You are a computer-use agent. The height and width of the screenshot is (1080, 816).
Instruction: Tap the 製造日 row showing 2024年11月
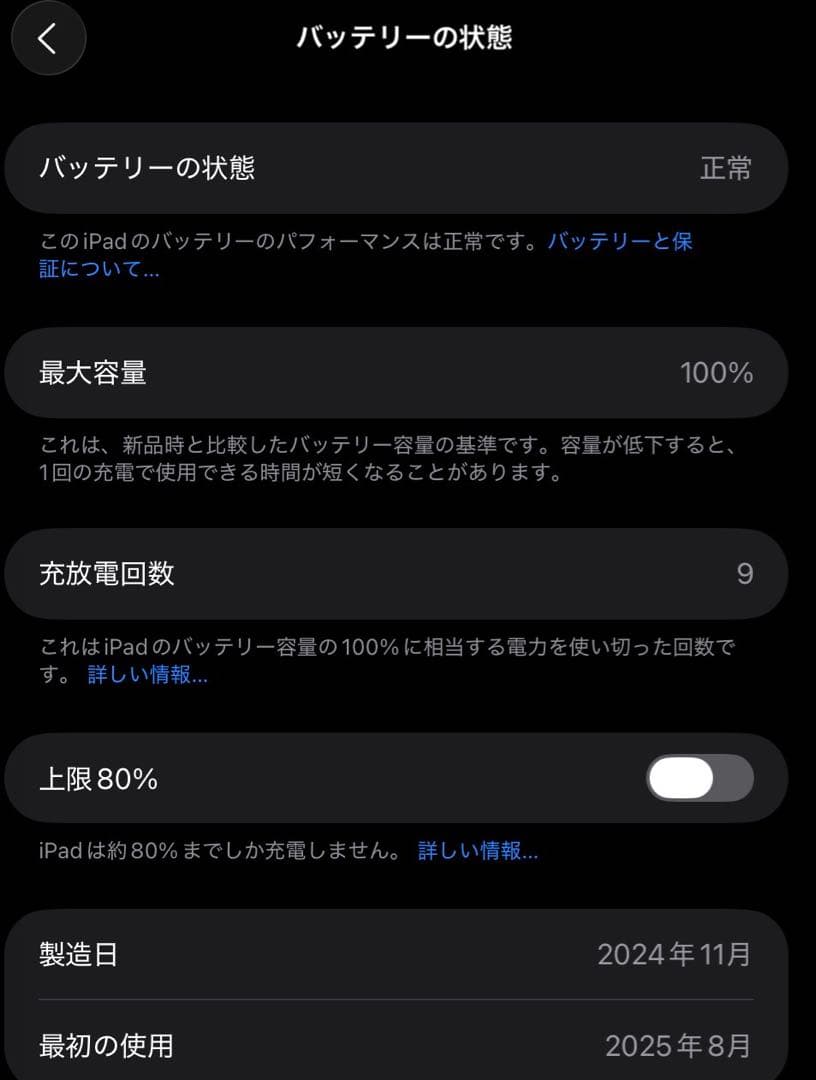point(400,954)
